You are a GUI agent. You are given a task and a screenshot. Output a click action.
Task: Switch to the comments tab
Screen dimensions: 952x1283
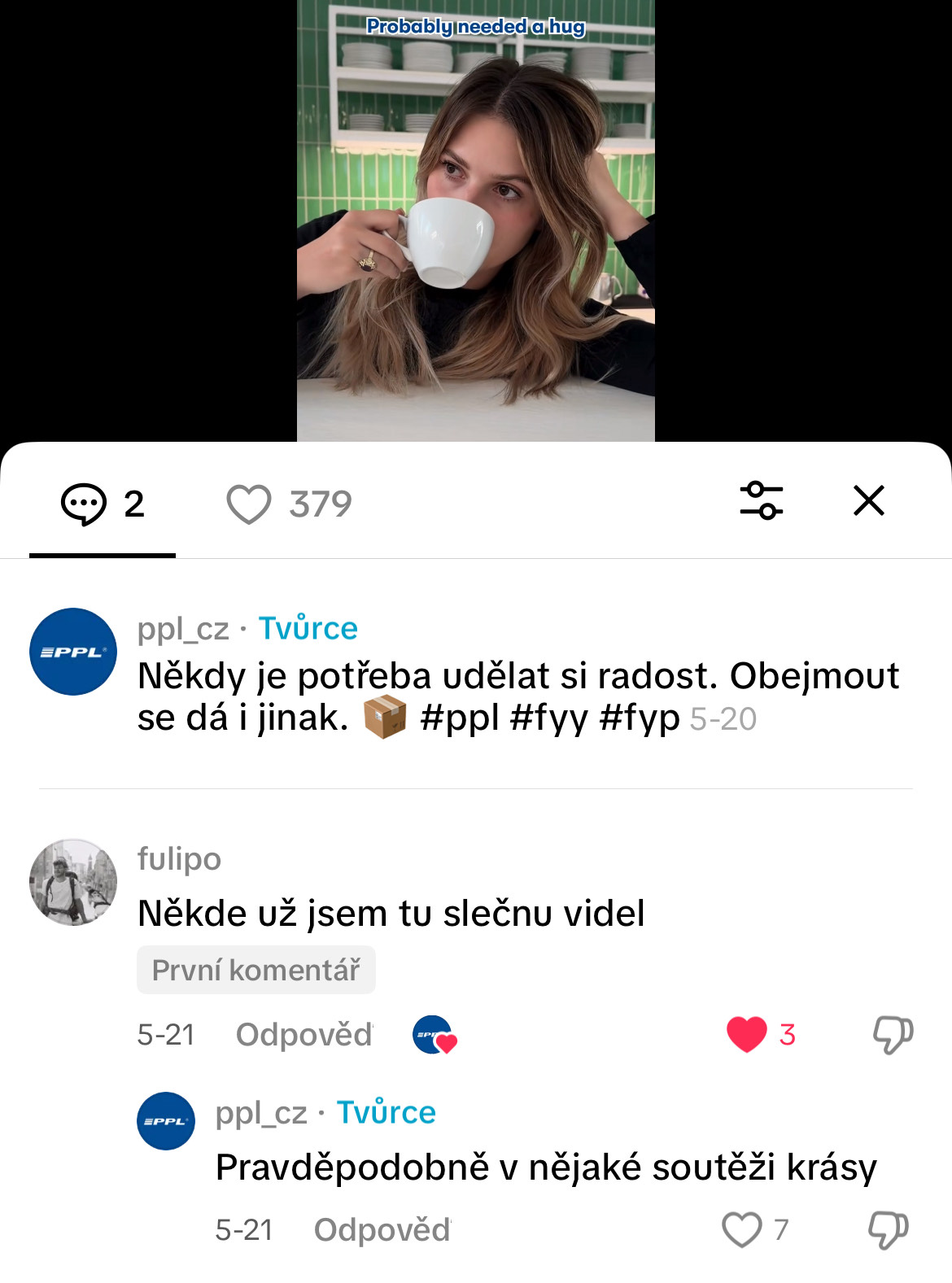coord(103,504)
